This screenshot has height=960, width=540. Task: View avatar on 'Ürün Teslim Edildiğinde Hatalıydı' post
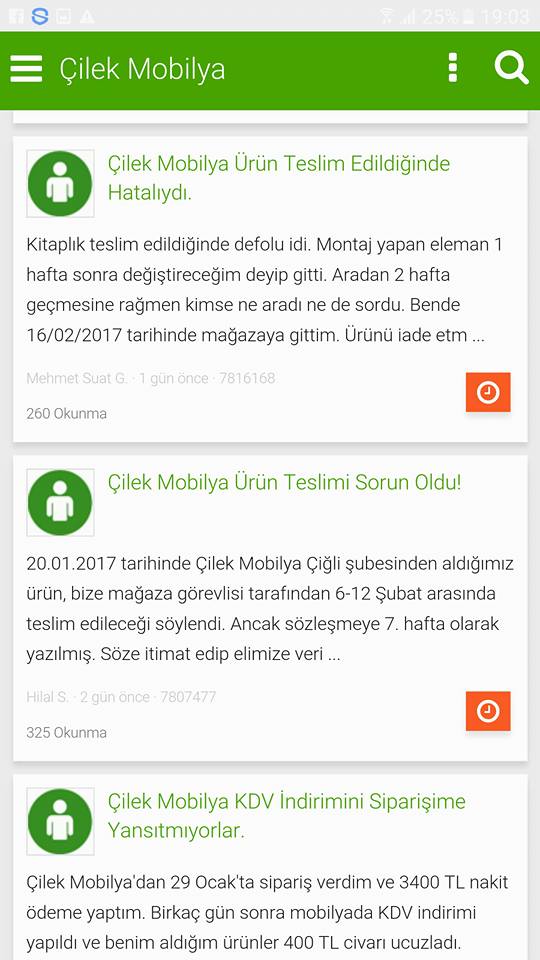(60, 184)
